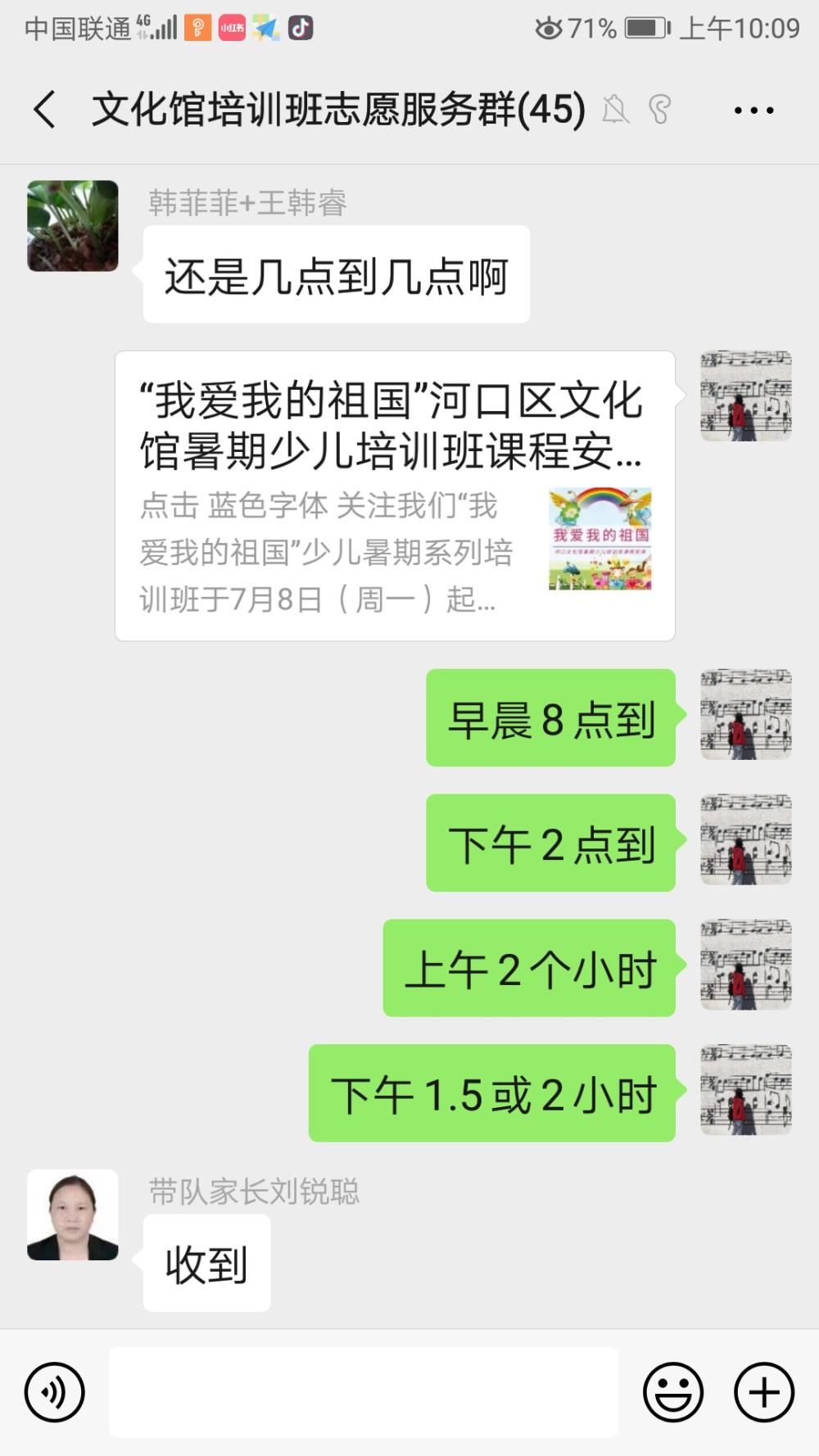Open the sender's avatar beside 早晨8点到

pos(746,714)
